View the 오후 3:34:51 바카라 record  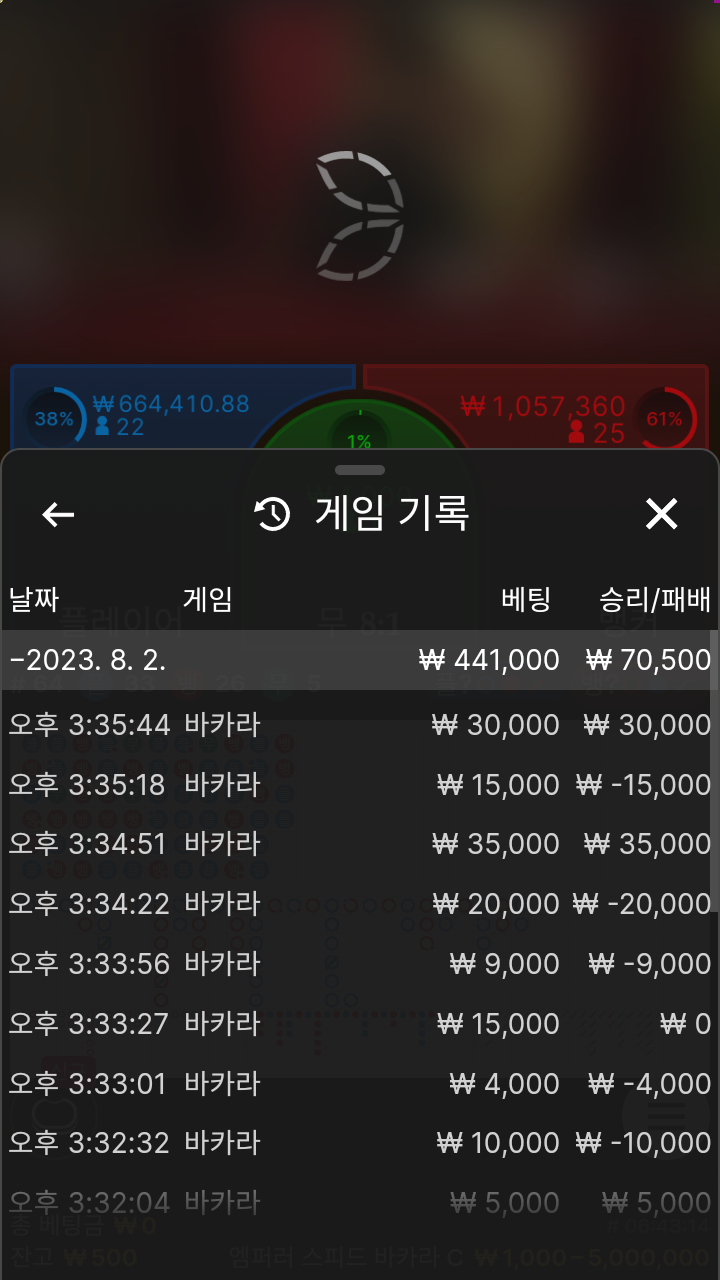click(x=360, y=844)
